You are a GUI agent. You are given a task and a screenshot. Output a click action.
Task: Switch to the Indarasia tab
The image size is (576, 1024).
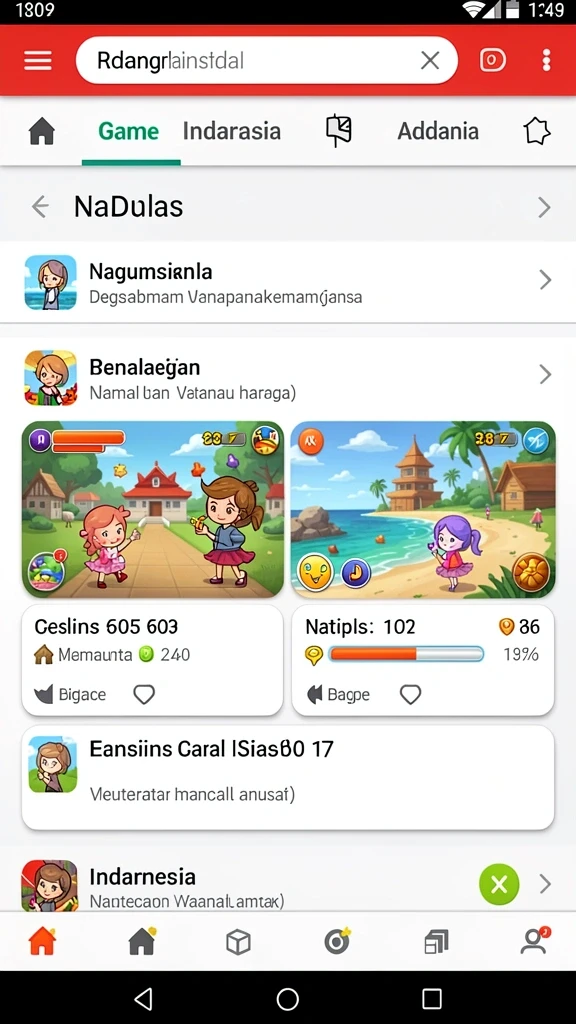click(x=232, y=131)
